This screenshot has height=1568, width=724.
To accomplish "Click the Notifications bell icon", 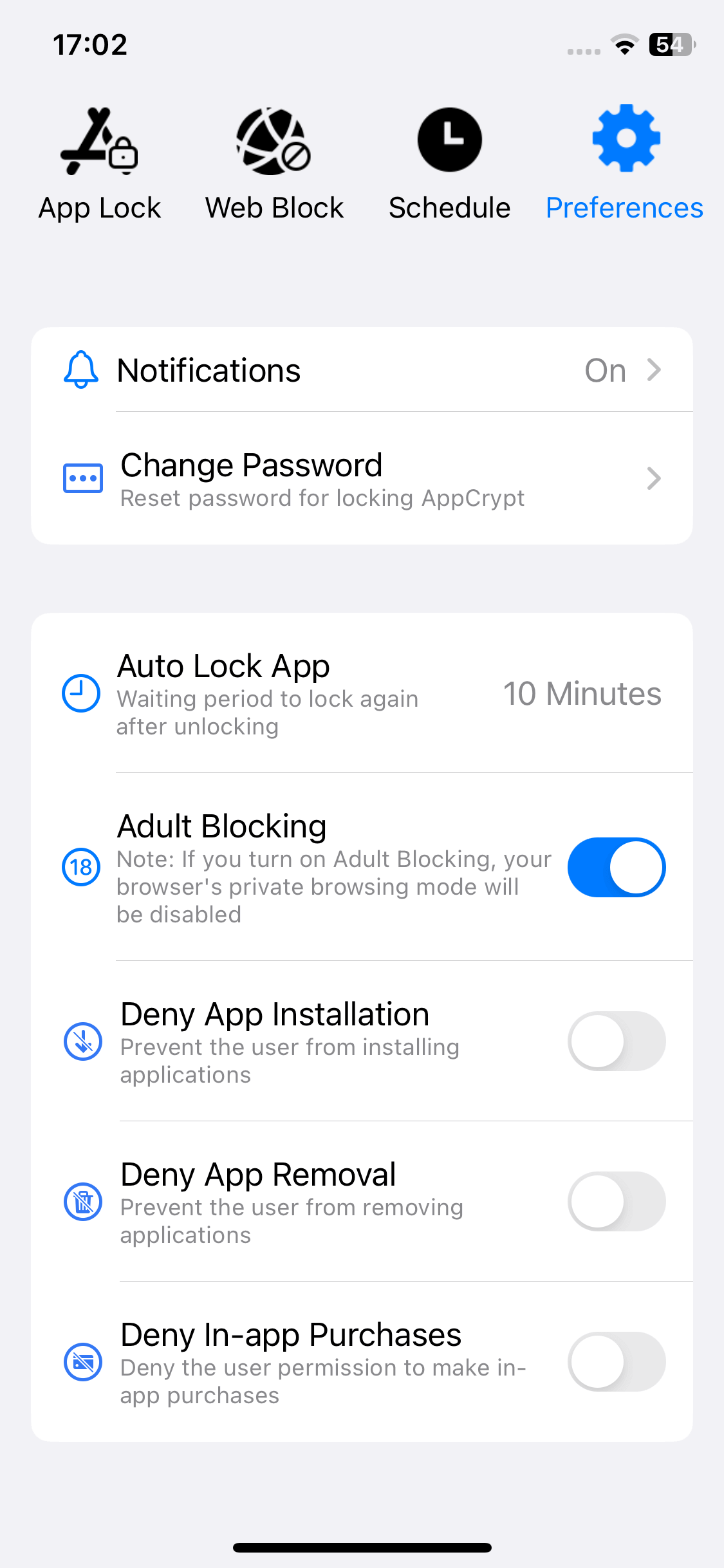I will (x=81, y=369).
